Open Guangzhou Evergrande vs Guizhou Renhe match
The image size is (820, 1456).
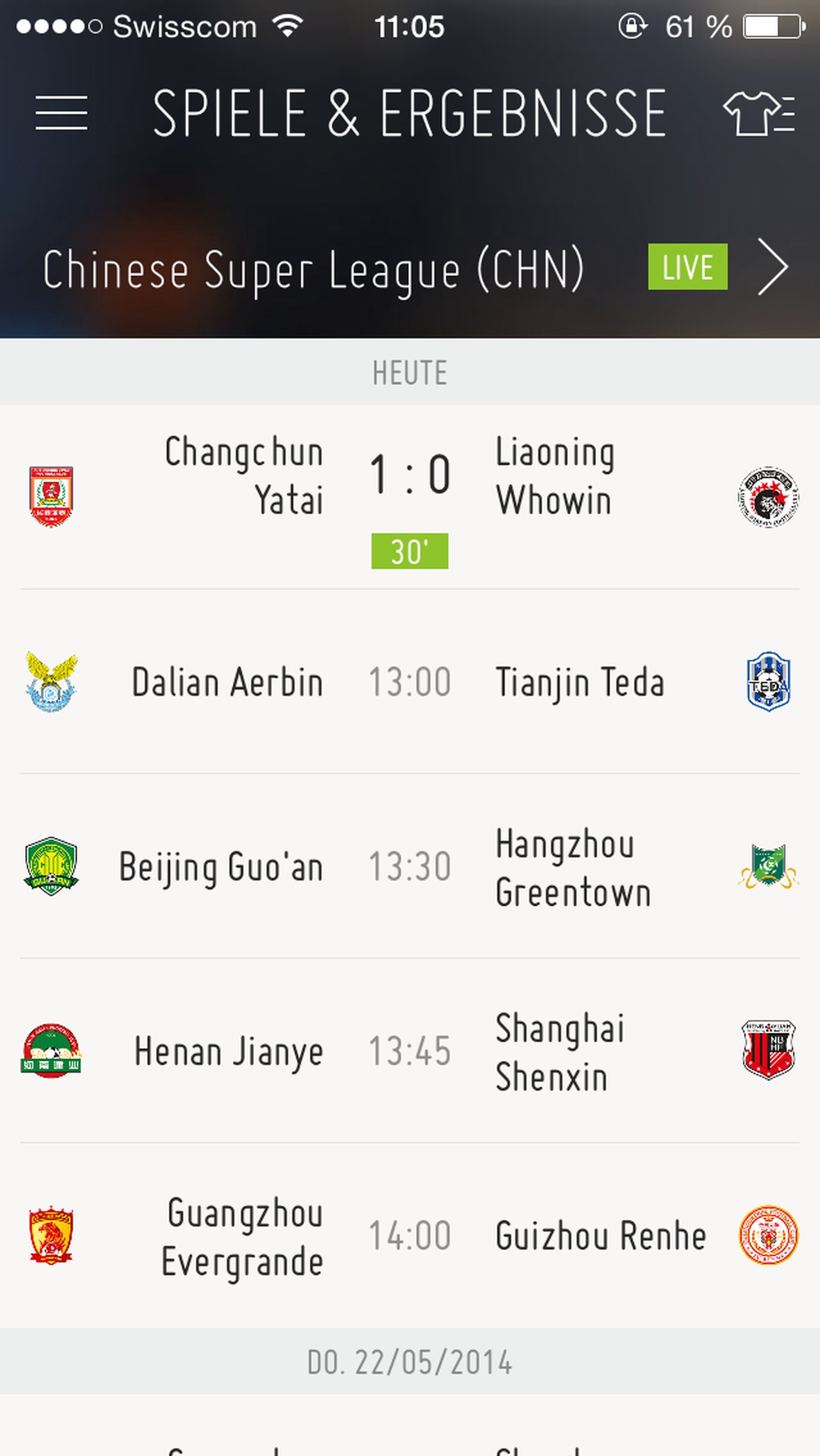click(409, 1236)
